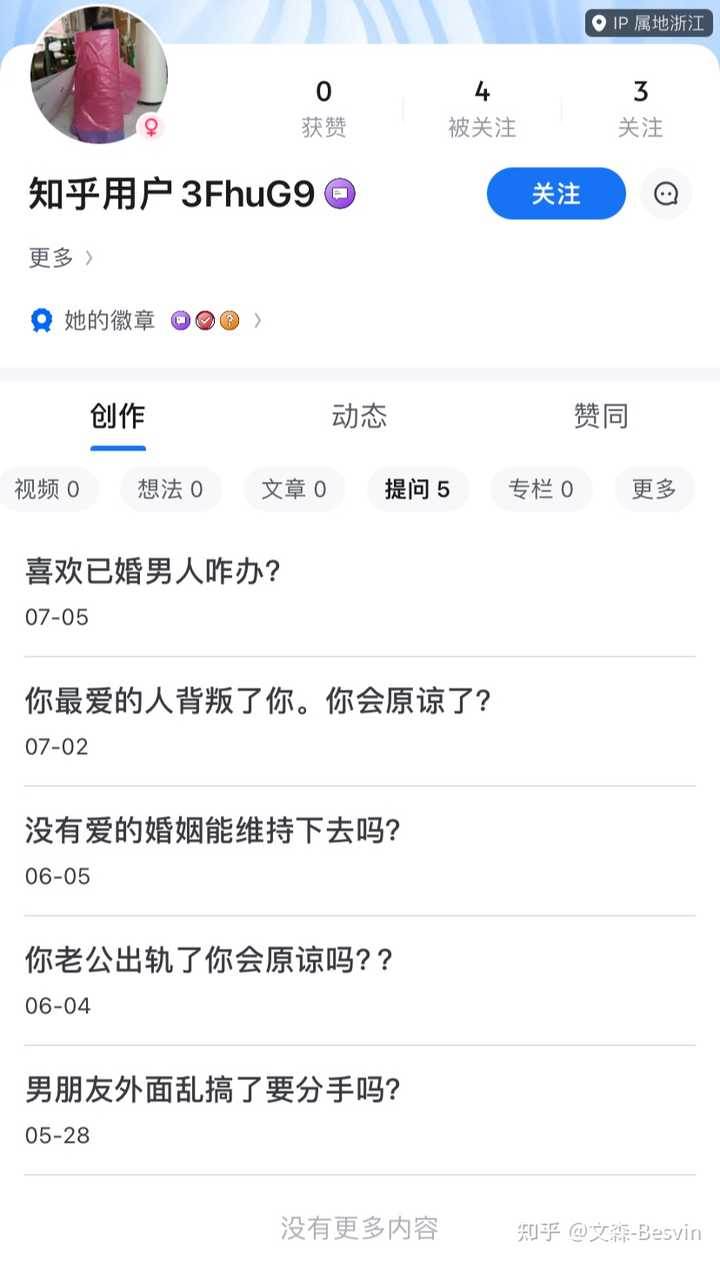The width and height of the screenshot is (720, 1261).
Task: Follow this user with the 关注 button
Action: [556, 193]
